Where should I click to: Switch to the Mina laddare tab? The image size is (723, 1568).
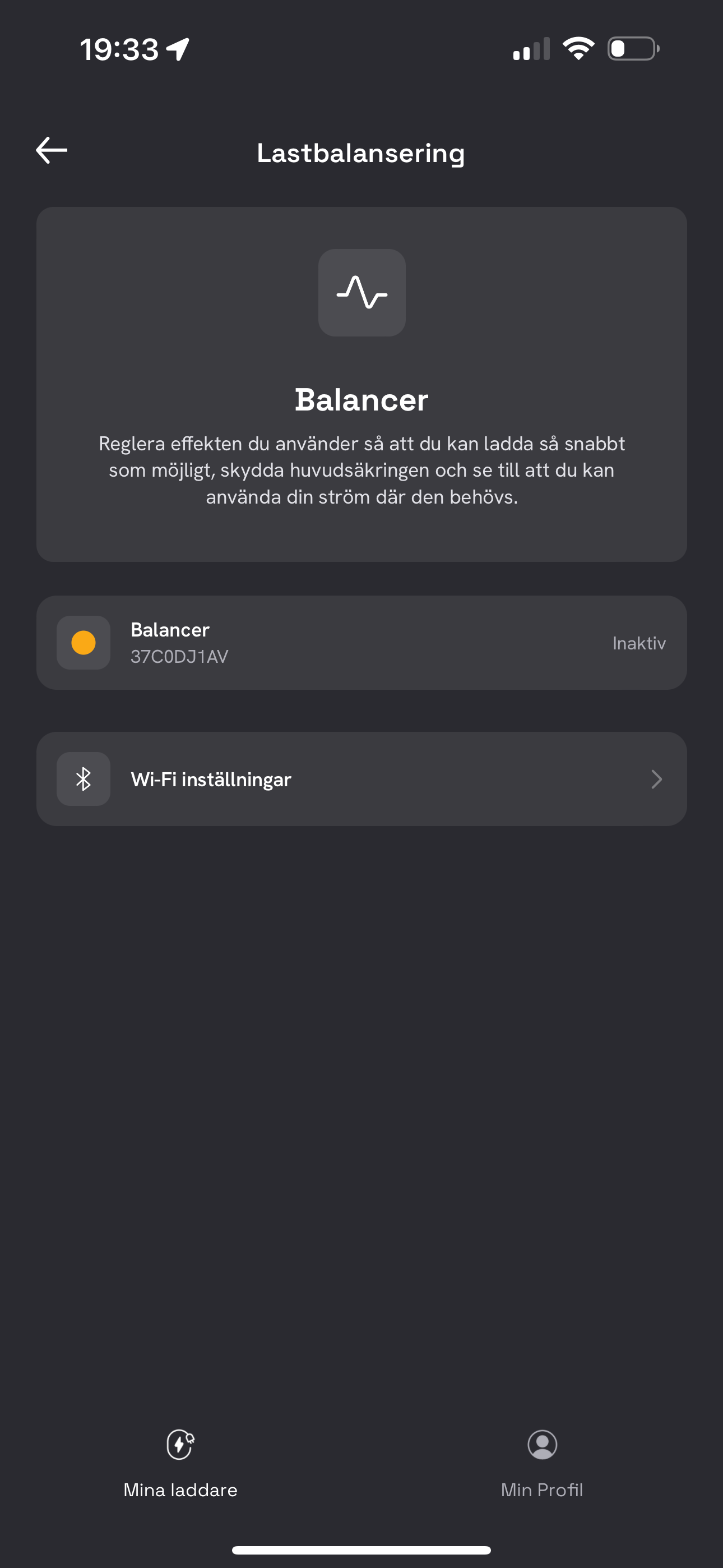pos(180,1464)
